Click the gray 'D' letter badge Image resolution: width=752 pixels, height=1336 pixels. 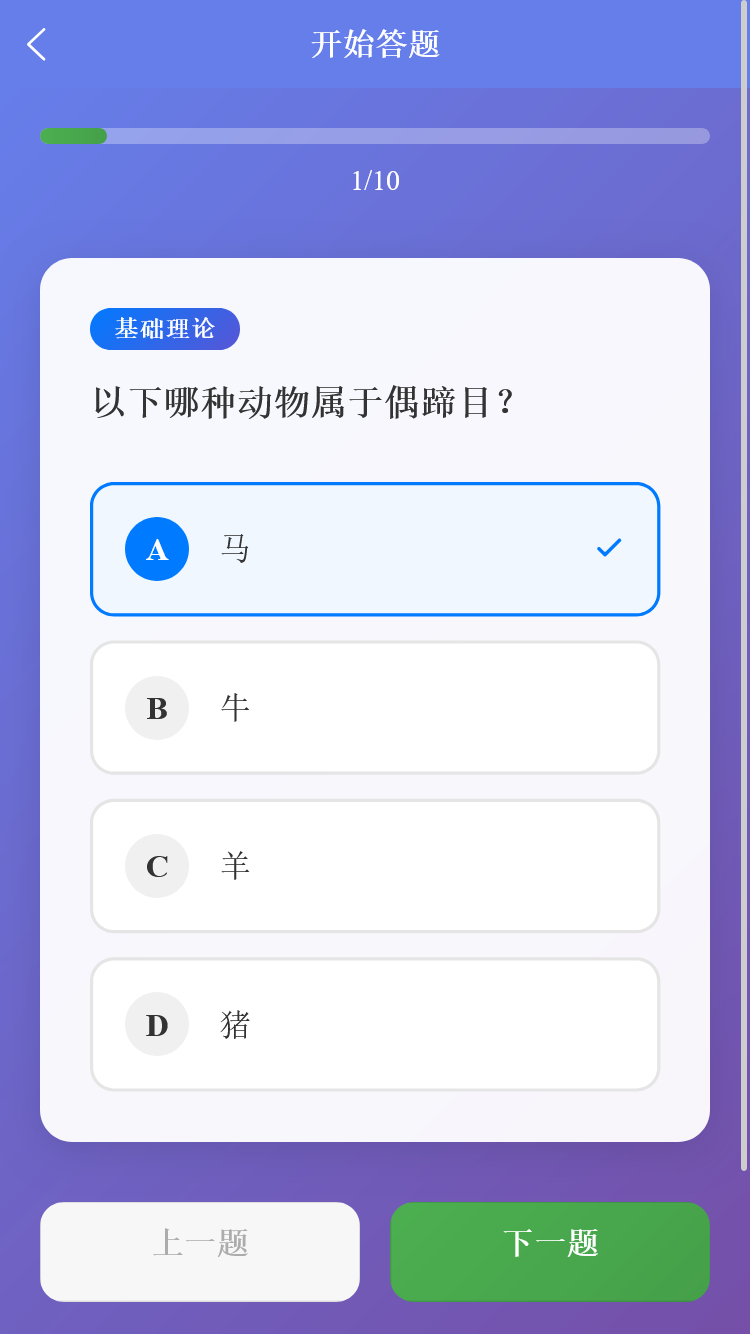[x=156, y=1023]
